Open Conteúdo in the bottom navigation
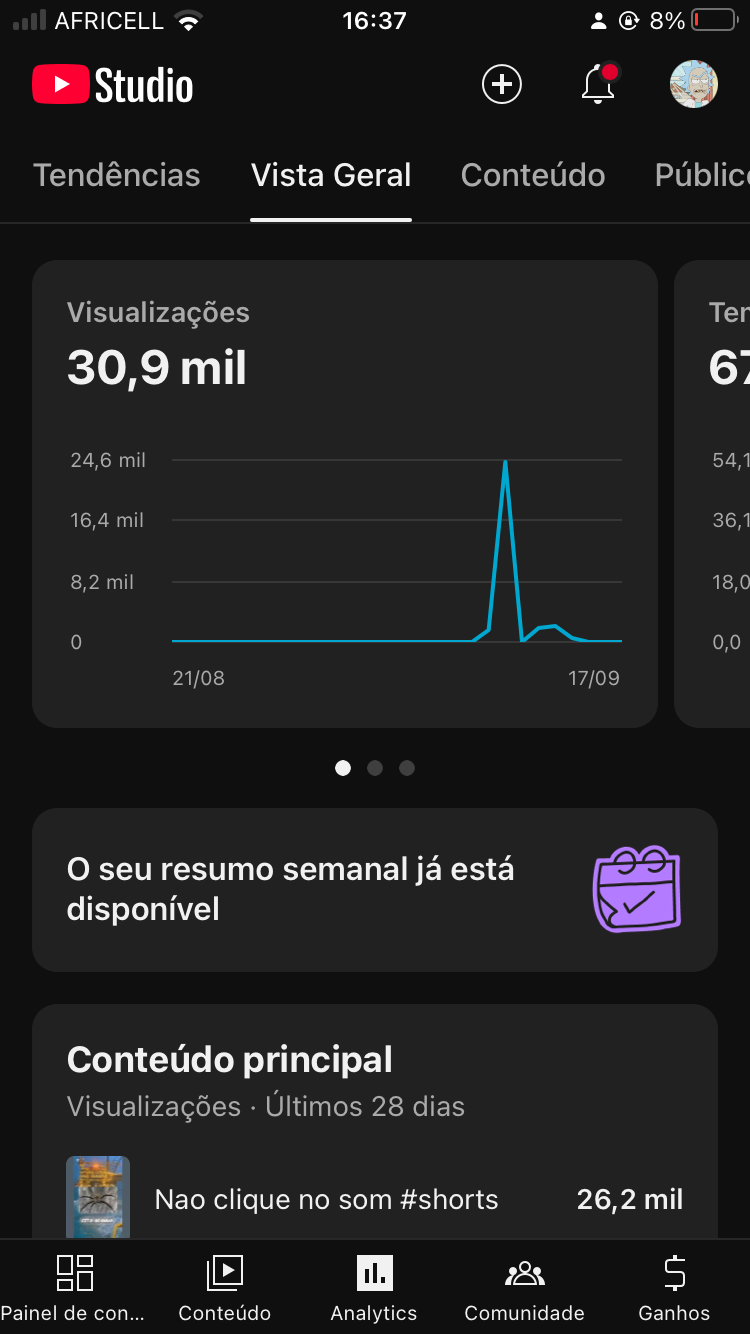The image size is (750, 1334). 224,1287
